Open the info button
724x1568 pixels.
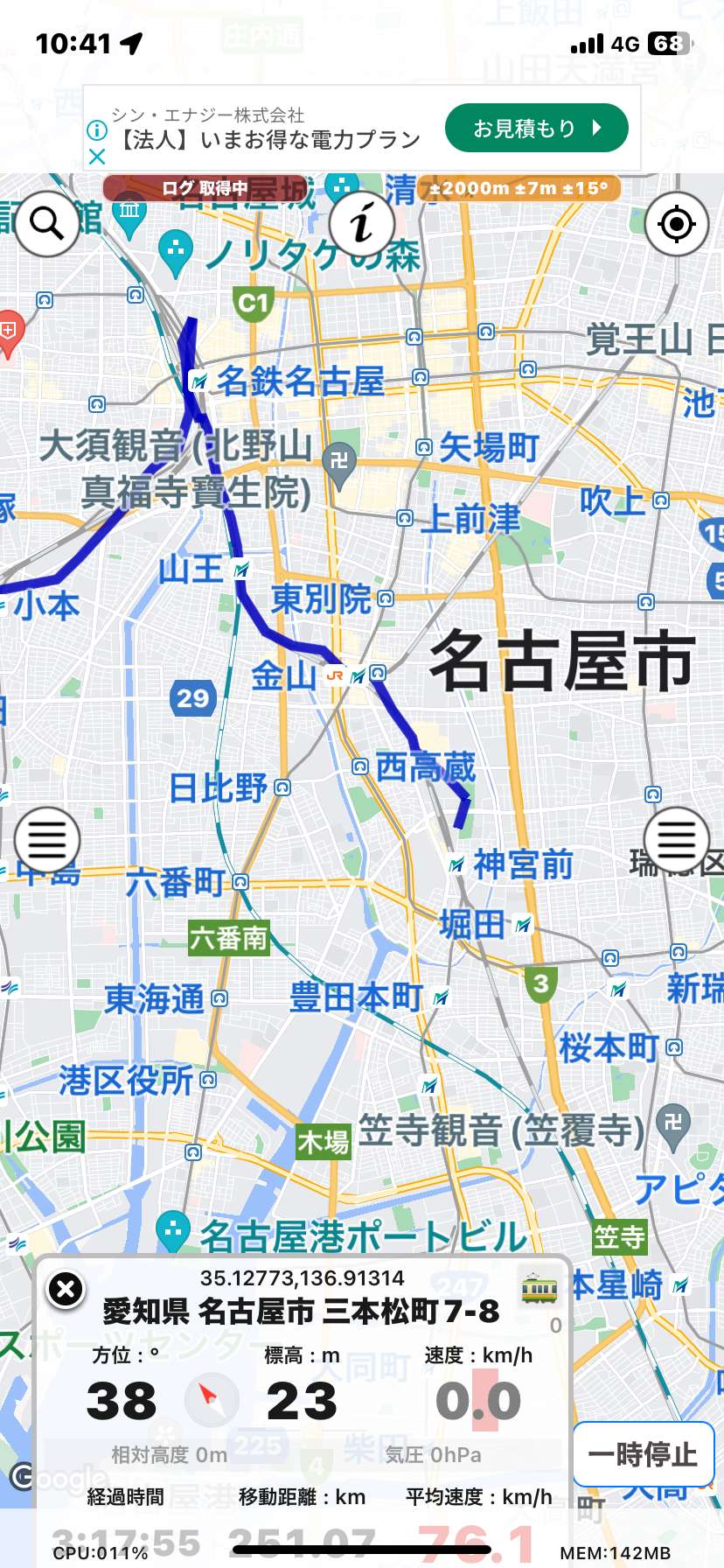[x=362, y=224]
